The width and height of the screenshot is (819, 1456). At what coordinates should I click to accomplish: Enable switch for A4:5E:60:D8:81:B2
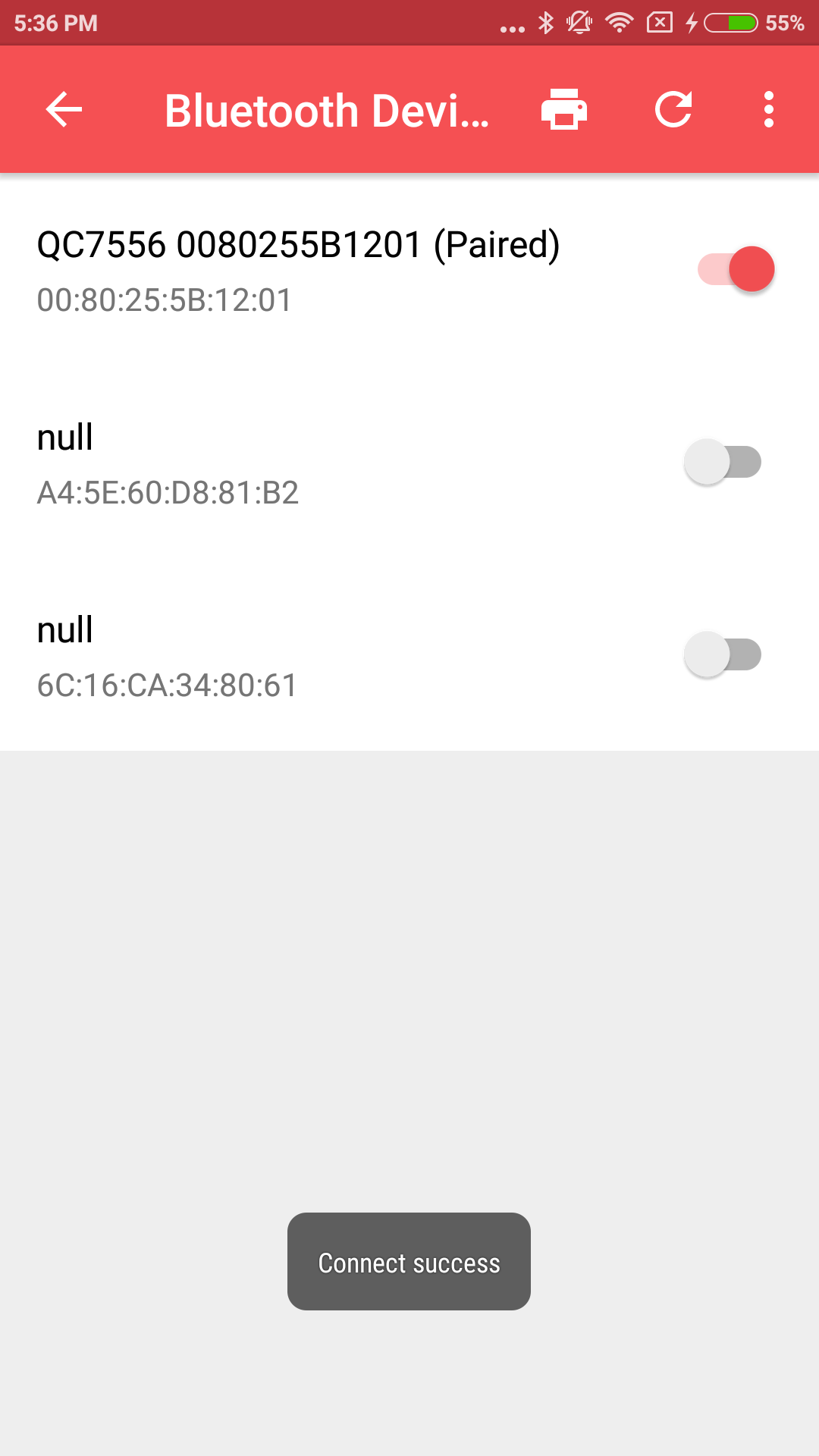click(x=723, y=462)
